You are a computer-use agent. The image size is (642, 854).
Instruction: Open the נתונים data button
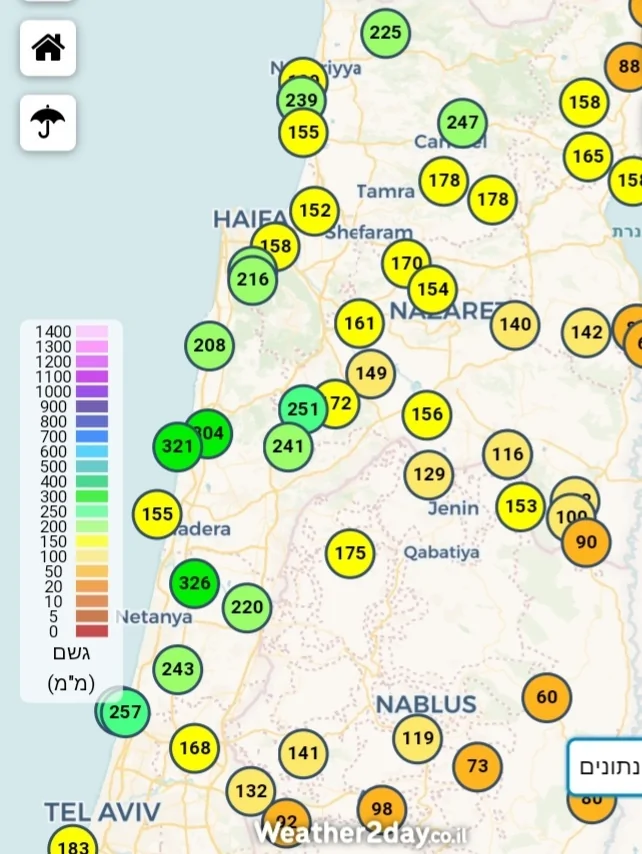coord(607,768)
